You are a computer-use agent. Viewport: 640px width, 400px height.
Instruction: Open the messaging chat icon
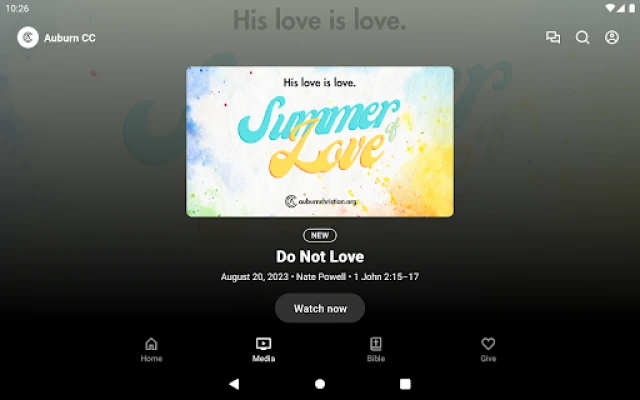click(553, 38)
